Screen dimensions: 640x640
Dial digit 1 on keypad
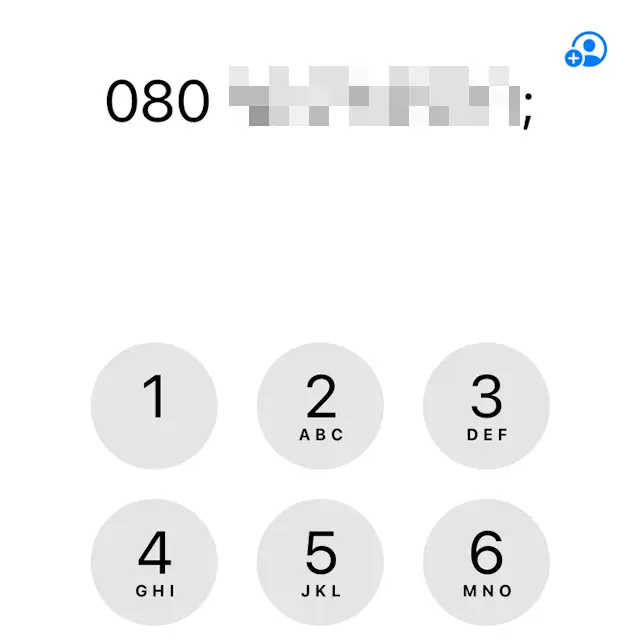click(x=154, y=405)
